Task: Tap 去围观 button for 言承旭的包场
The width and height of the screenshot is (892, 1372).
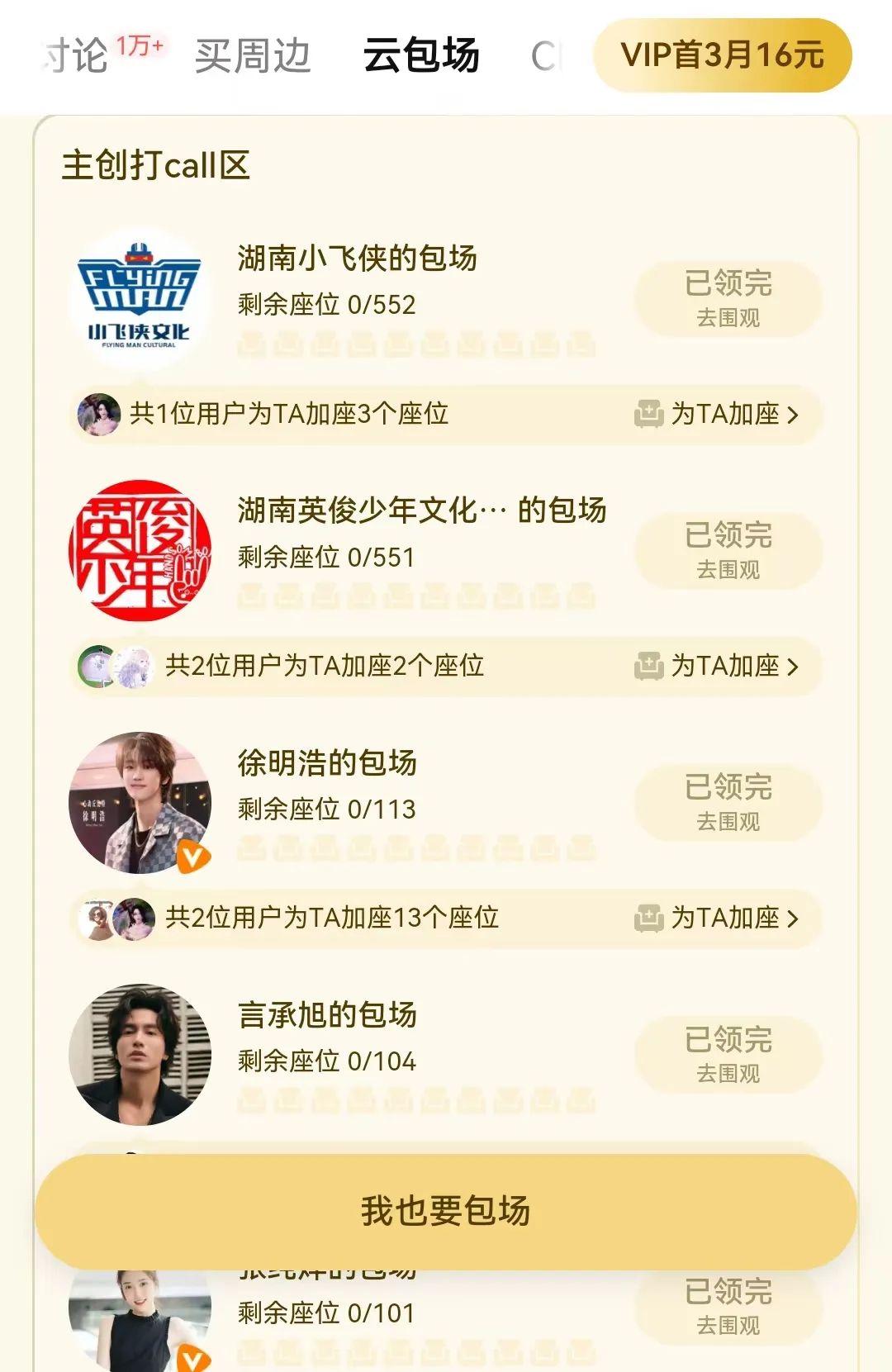Action: point(728,1054)
